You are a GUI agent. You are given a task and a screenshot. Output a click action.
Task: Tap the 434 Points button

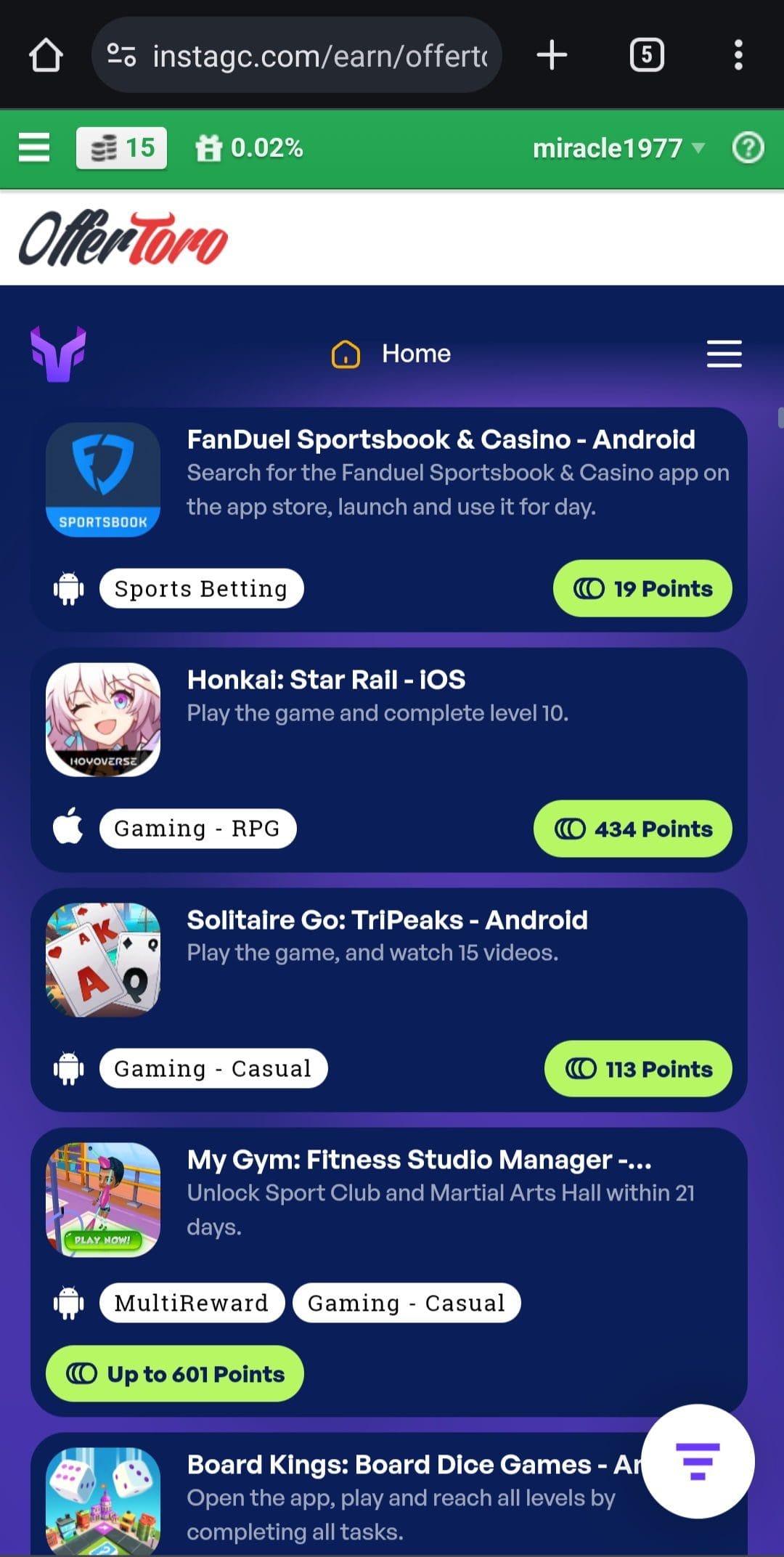[632, 829]
